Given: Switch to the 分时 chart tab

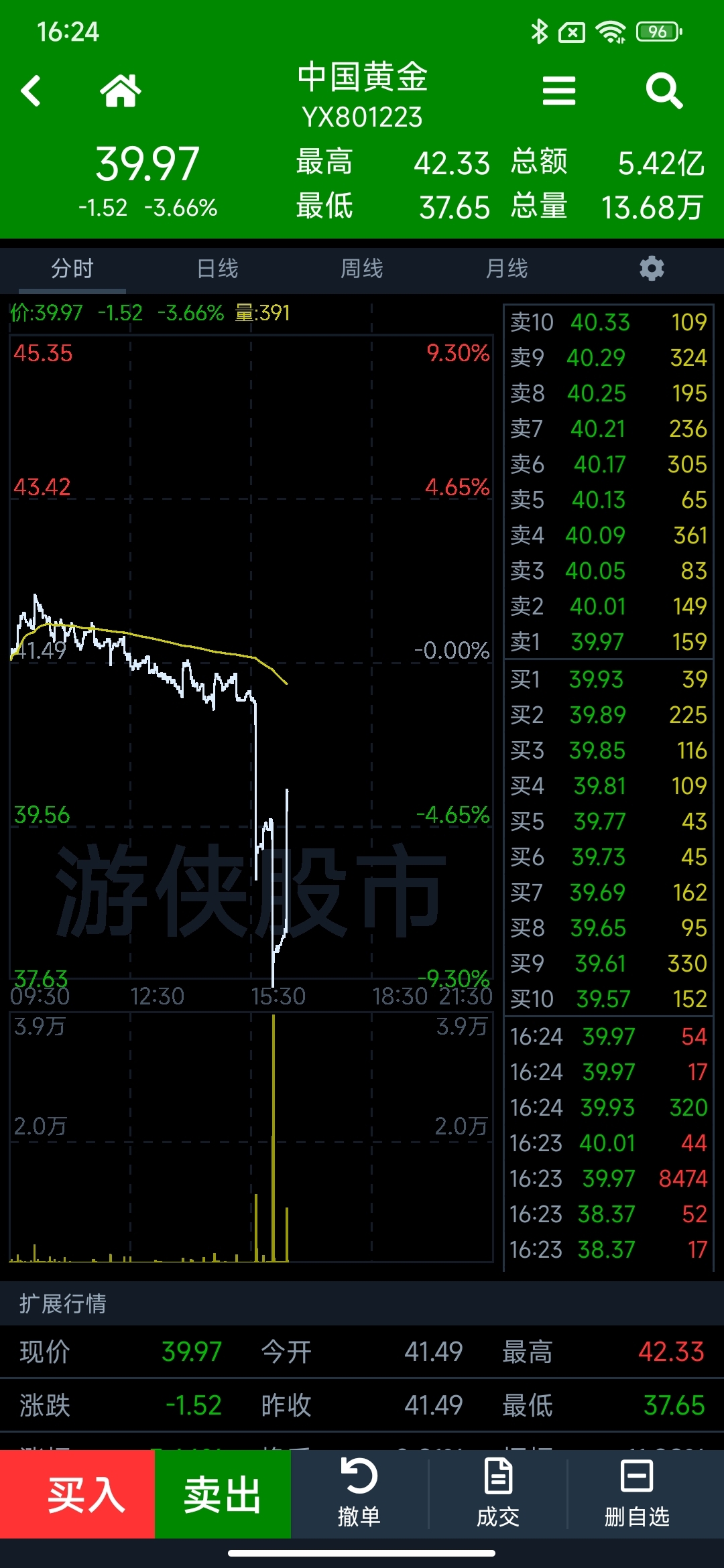Looking at the screenshot, I should [72, 269].
